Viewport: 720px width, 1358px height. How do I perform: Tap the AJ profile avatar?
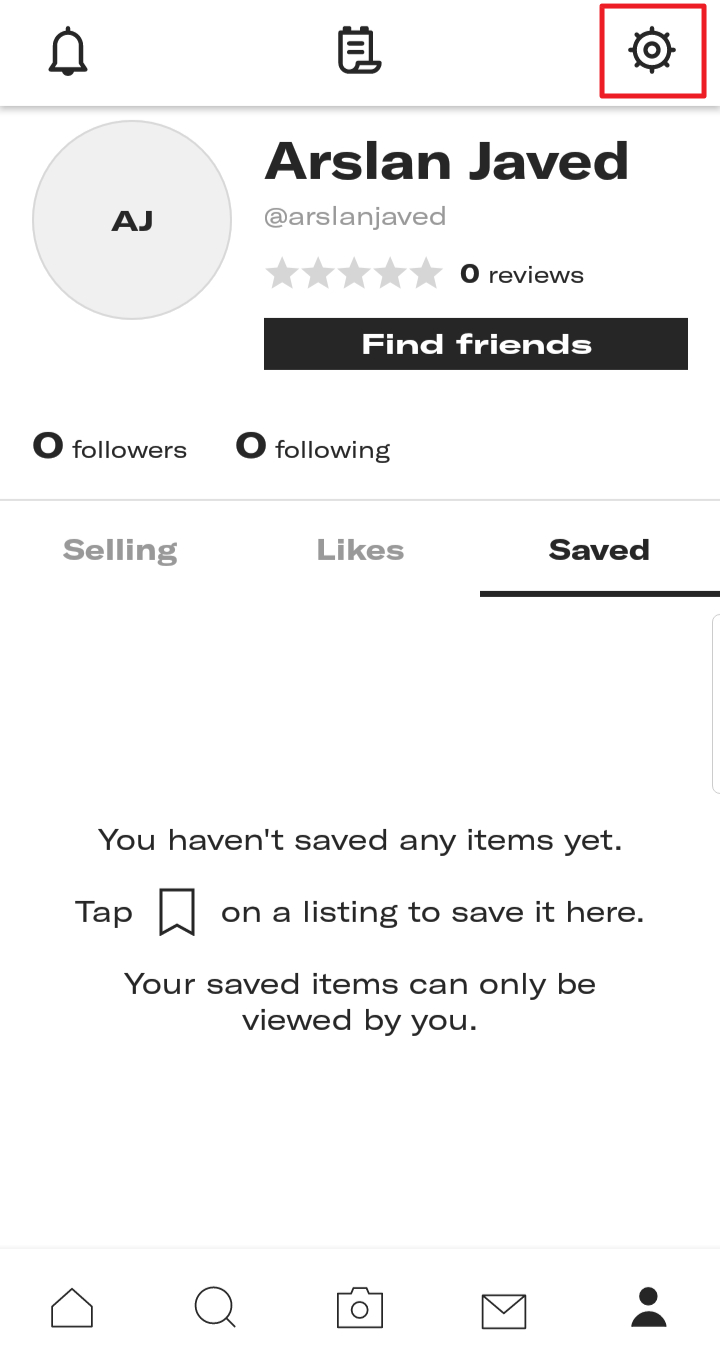(x=131, y=220)
